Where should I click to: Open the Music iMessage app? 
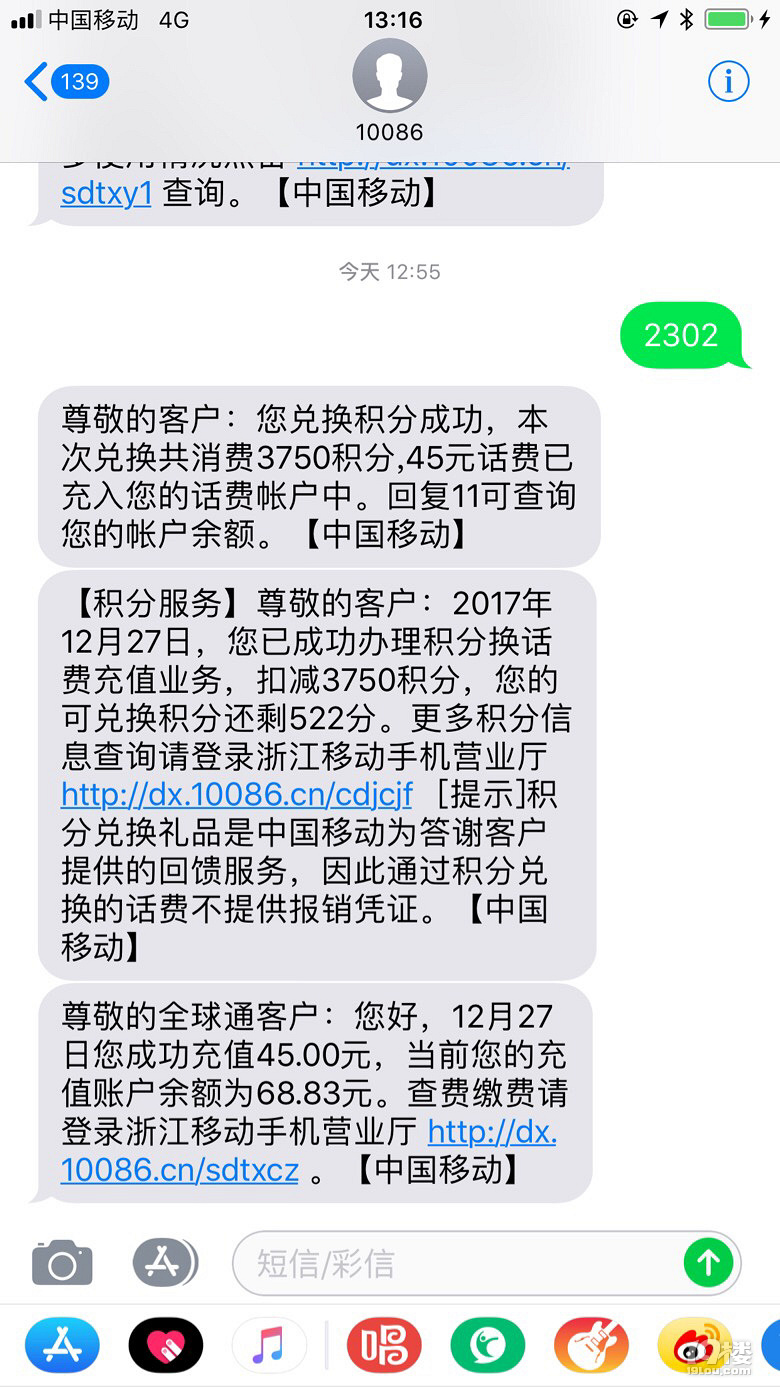pyautogui.click(x=269, y=1346)
